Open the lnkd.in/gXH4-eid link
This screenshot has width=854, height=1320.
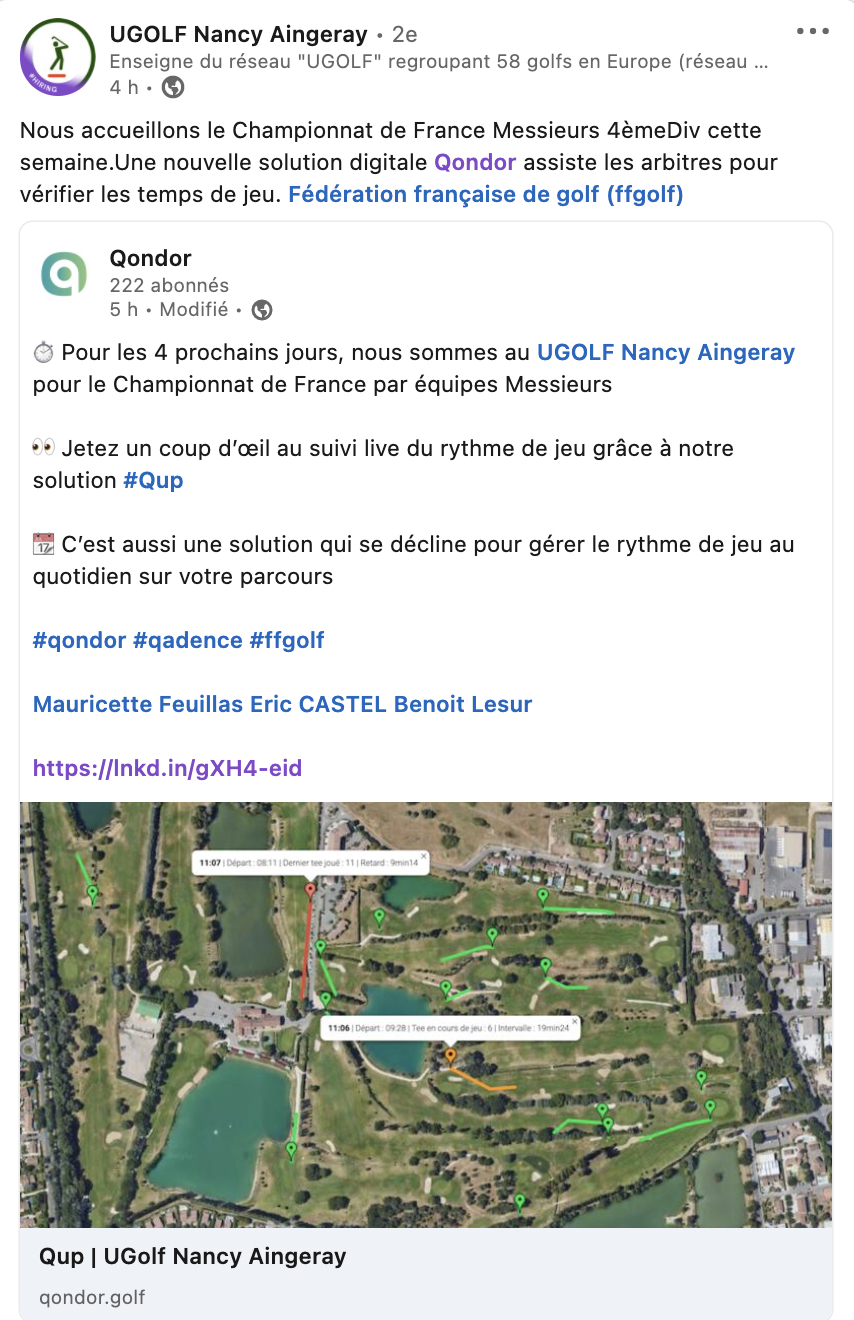[167, 768]
